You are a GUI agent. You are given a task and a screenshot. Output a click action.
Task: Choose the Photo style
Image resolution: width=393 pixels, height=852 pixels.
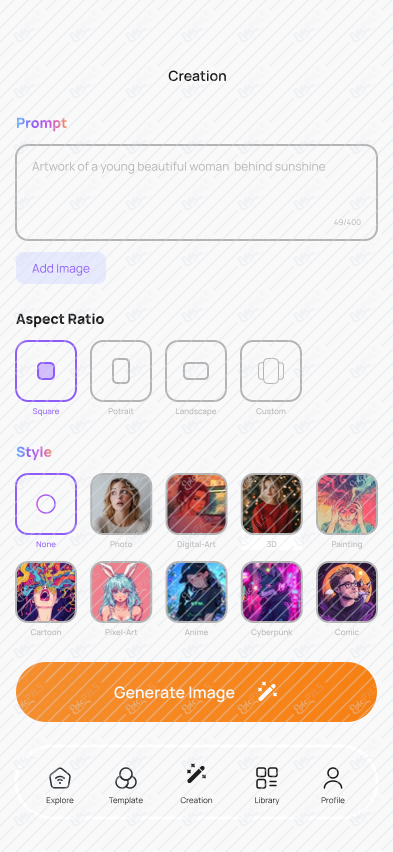(x=121, y=504)
